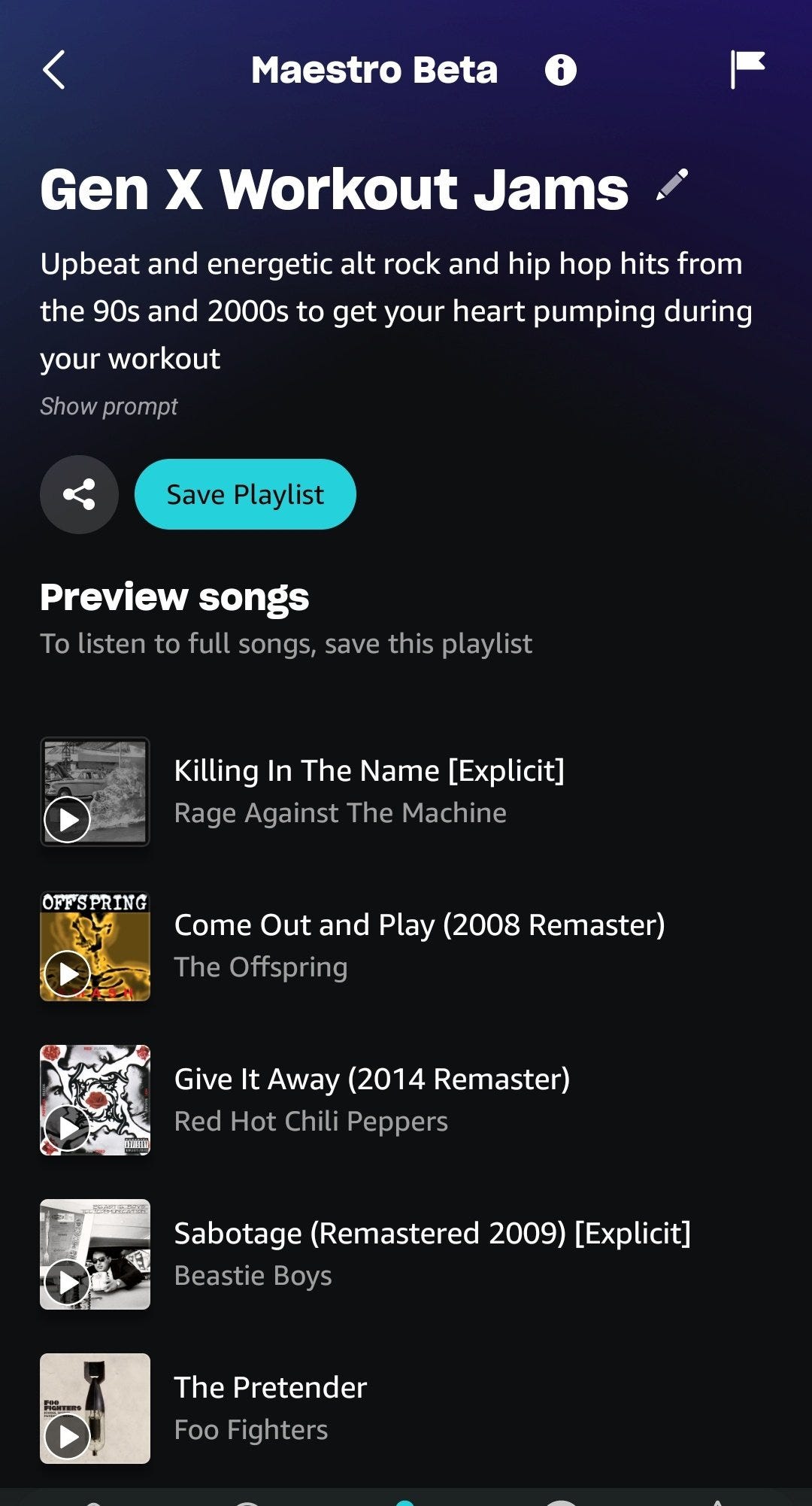The width and height of the screenshot is (812, 1506).
Task: Edit the Gen X Workout Jams title
Action: point(671,185)
